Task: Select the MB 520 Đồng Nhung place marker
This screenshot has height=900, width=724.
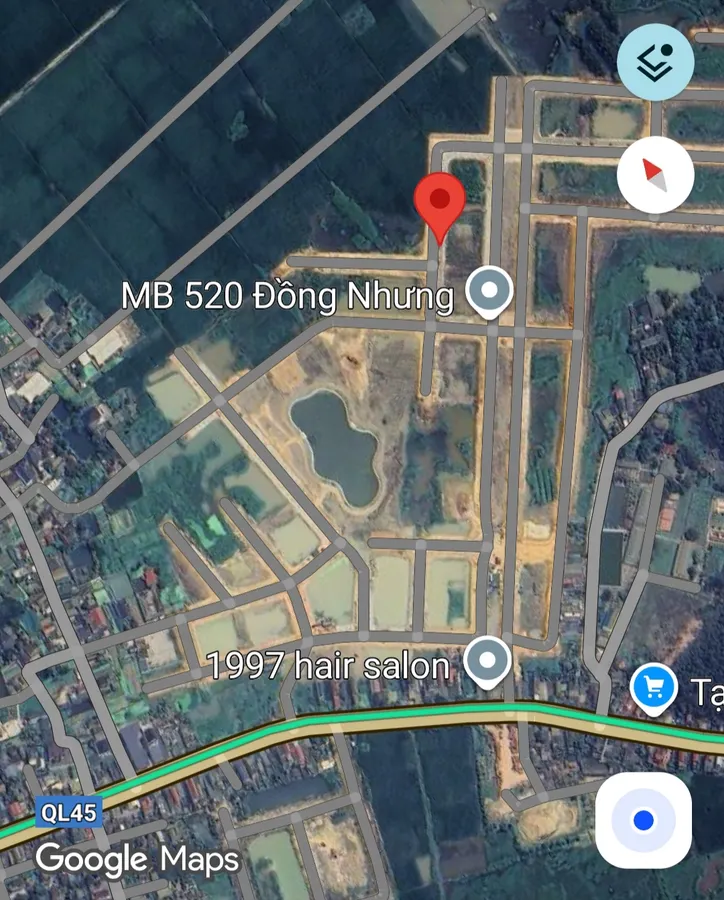Action: coord(489,291)
